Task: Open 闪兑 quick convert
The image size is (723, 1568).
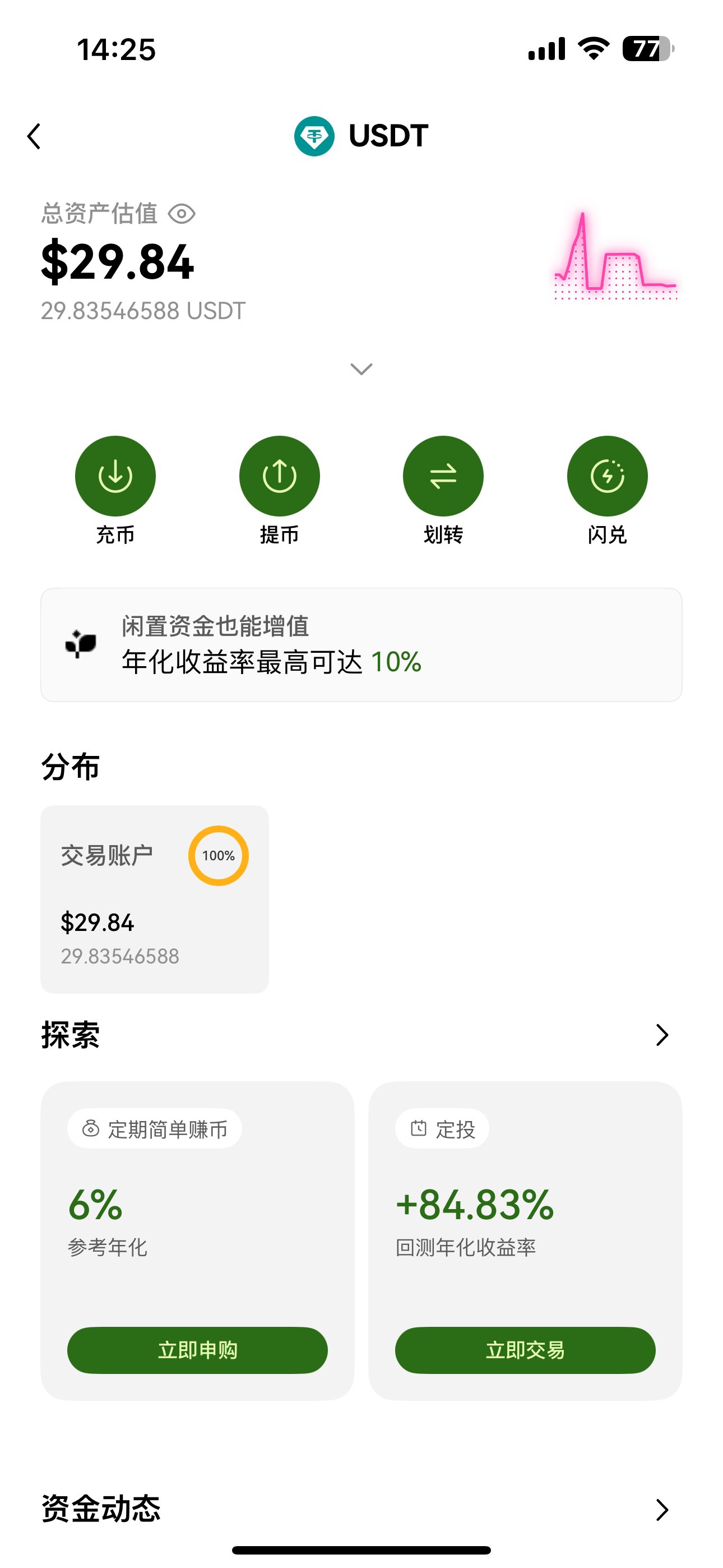Action: [607, 476]
